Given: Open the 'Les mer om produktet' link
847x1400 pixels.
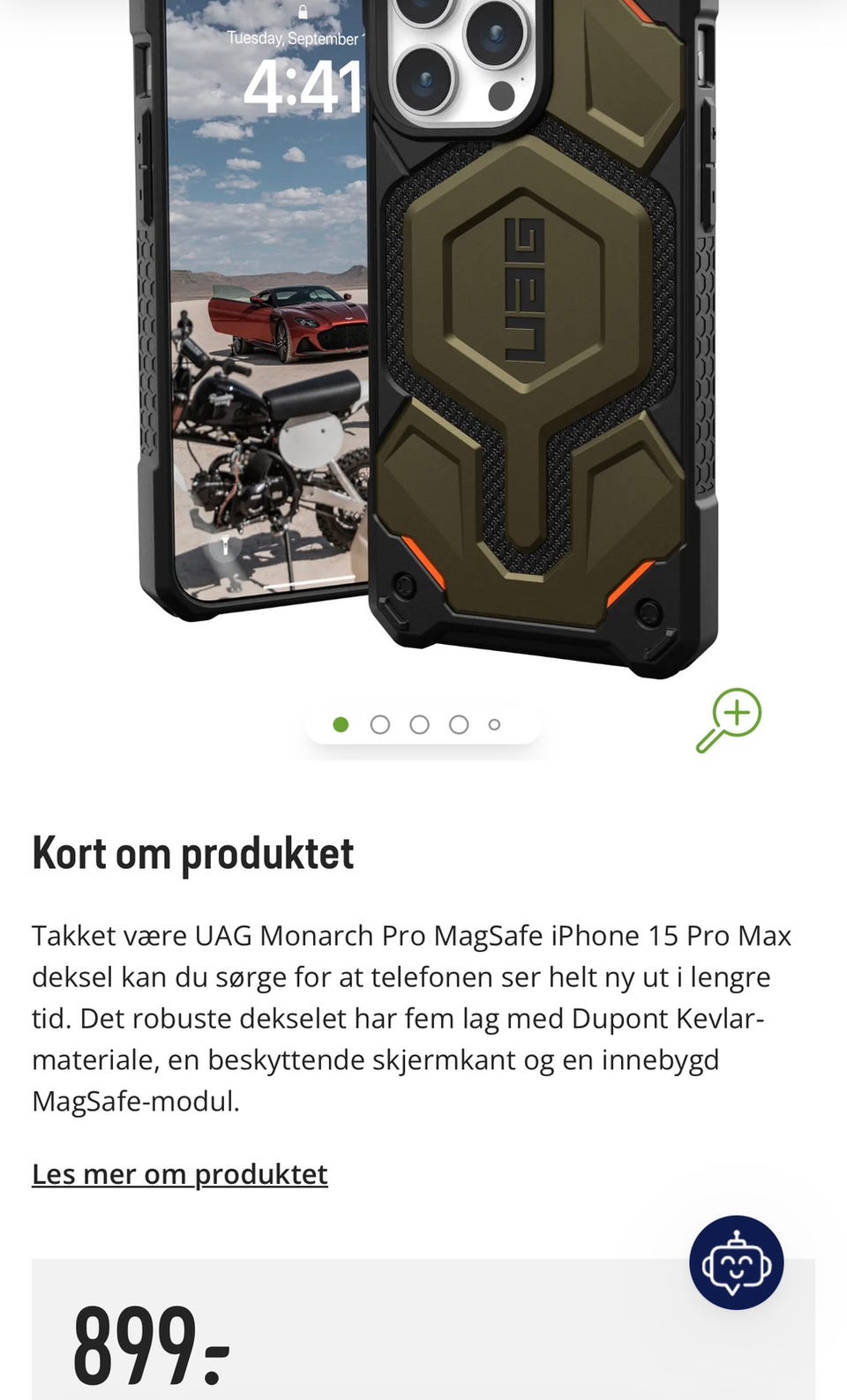Looking at the screenshot, I should coord(180,1174).
